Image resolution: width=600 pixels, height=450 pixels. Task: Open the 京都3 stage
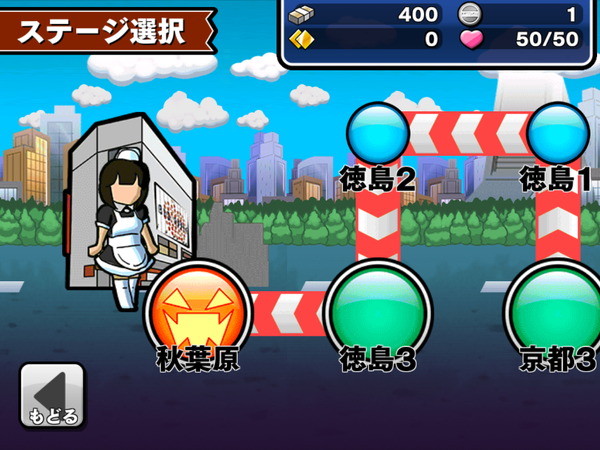(556, 308)
